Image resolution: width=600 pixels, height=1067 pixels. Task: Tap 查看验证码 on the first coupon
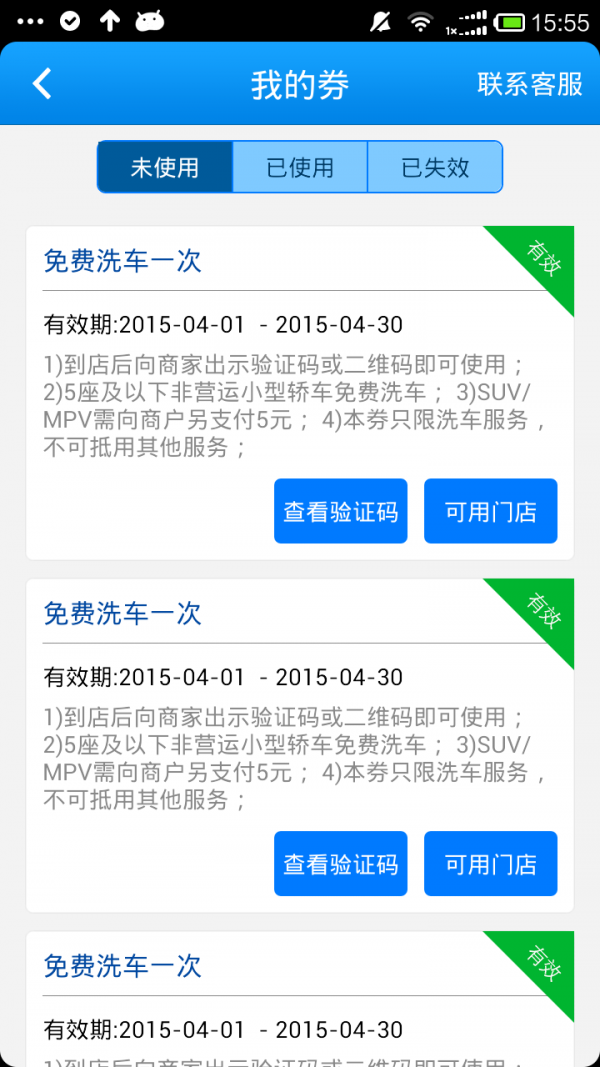coord(341,511)
